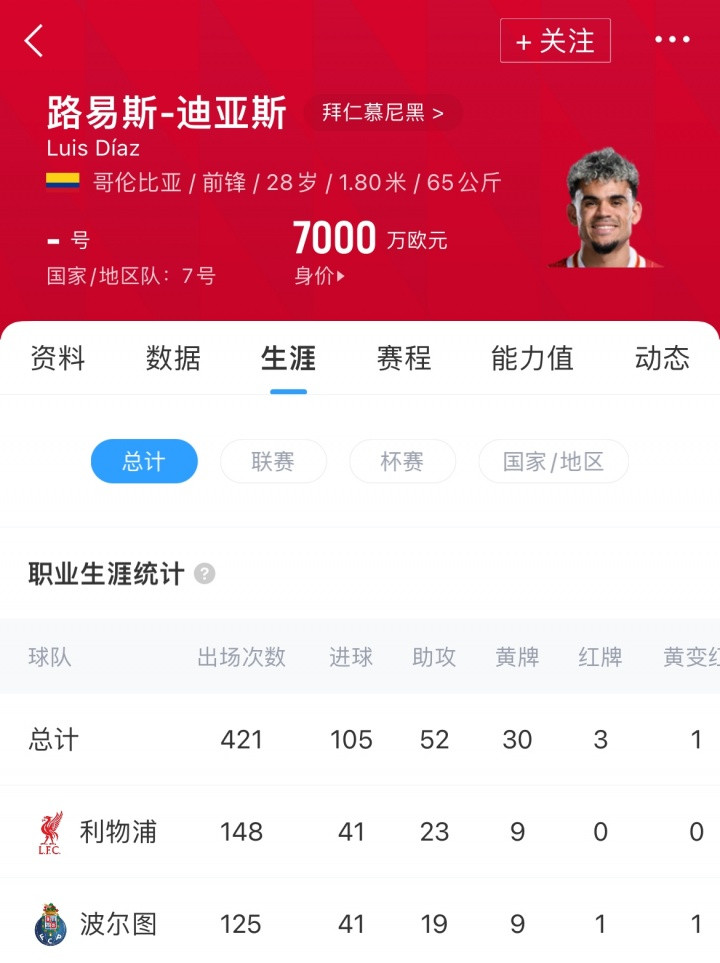This screenshot has width=720, height=963.
Task: Expand the 身价 market value details
Action: pyautogui.click(x=319, y=277)
